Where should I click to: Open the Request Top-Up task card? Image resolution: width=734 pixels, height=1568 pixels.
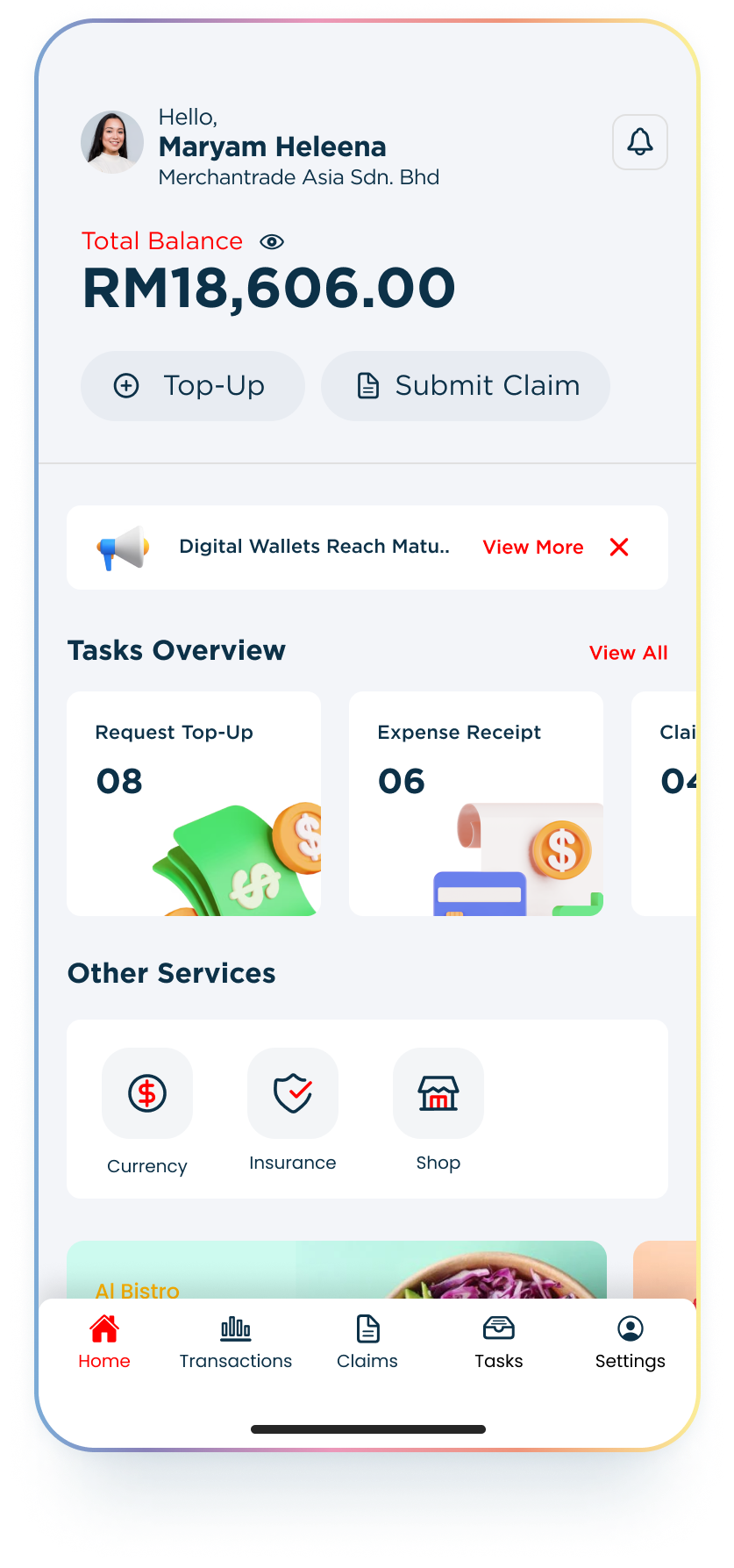click(x=194, y=803)
